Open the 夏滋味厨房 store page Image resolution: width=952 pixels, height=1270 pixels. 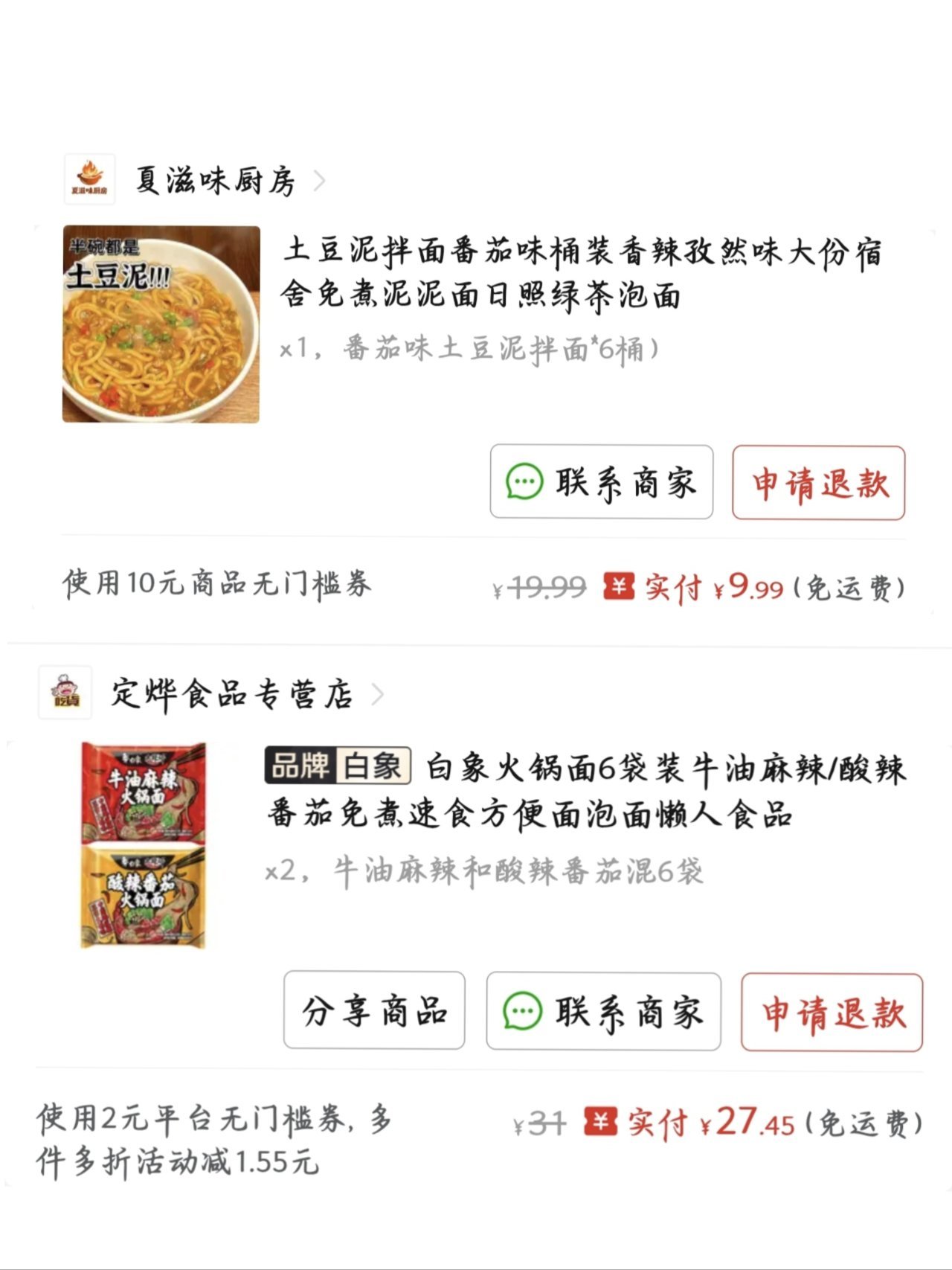pyautogui.click(x=214, y=181)
